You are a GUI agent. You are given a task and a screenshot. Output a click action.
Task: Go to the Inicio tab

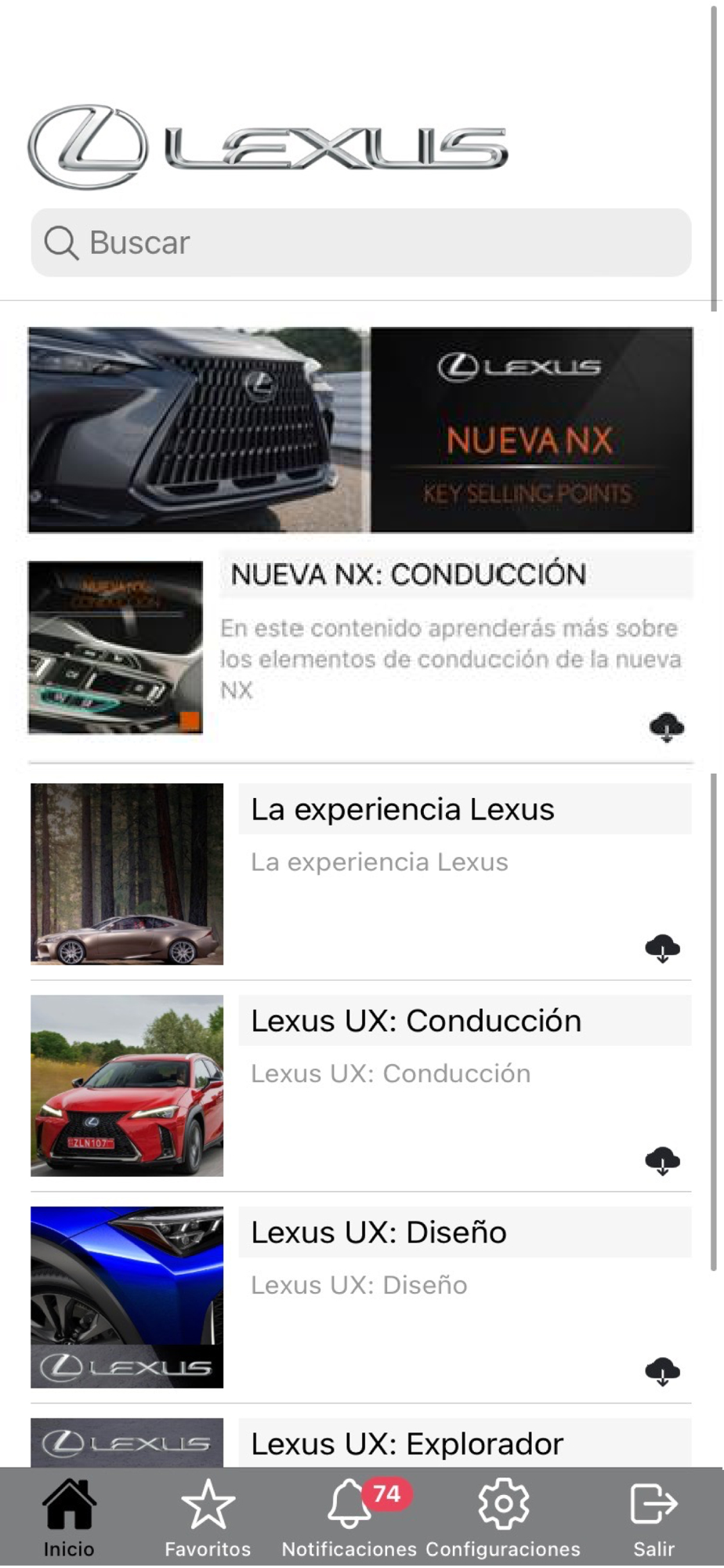coord(69,1518)
